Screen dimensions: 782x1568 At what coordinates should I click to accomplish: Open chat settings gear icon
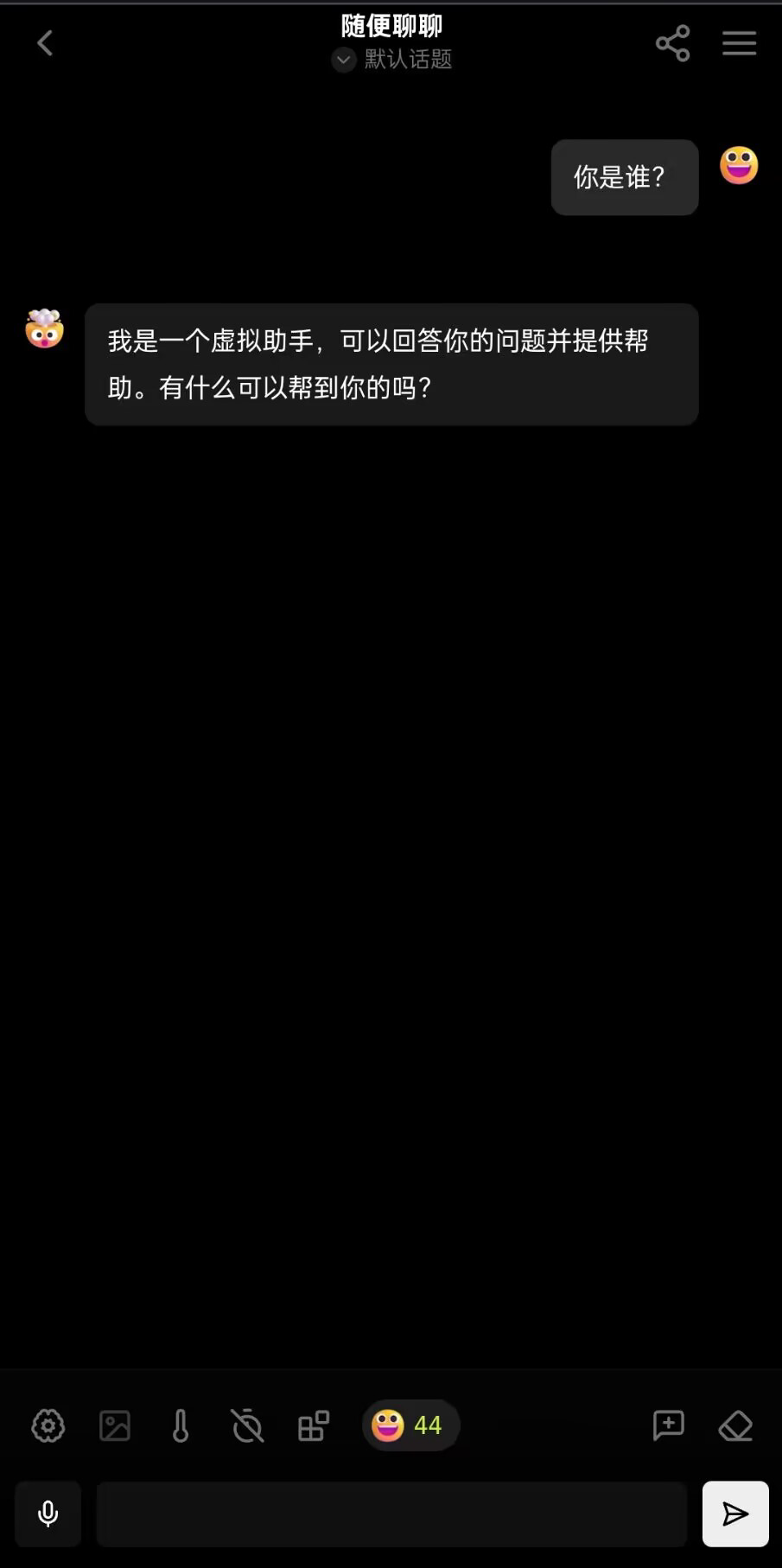(48, 1425)
